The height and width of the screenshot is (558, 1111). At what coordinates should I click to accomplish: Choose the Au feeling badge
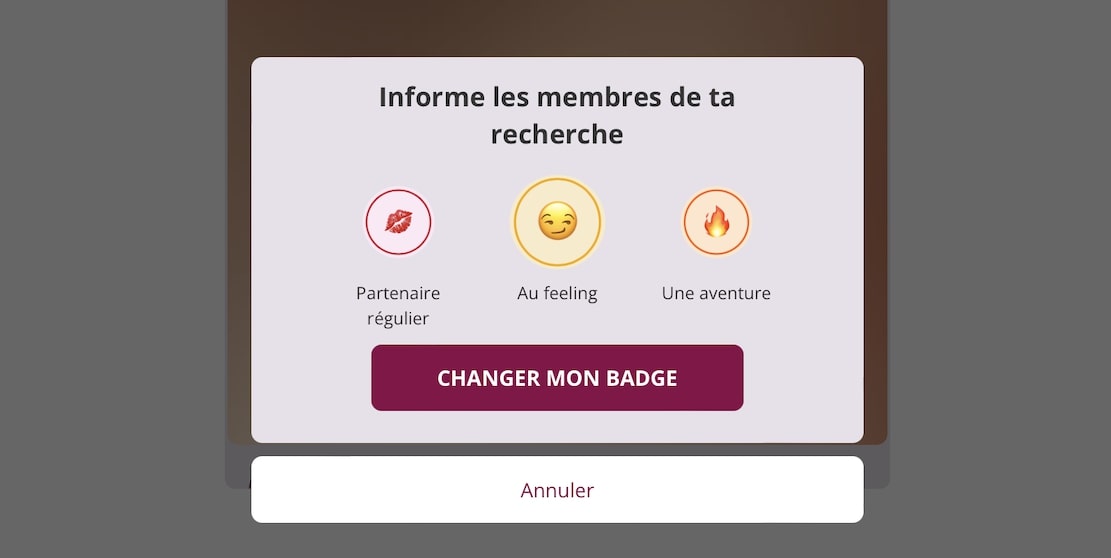coord(557,222)
